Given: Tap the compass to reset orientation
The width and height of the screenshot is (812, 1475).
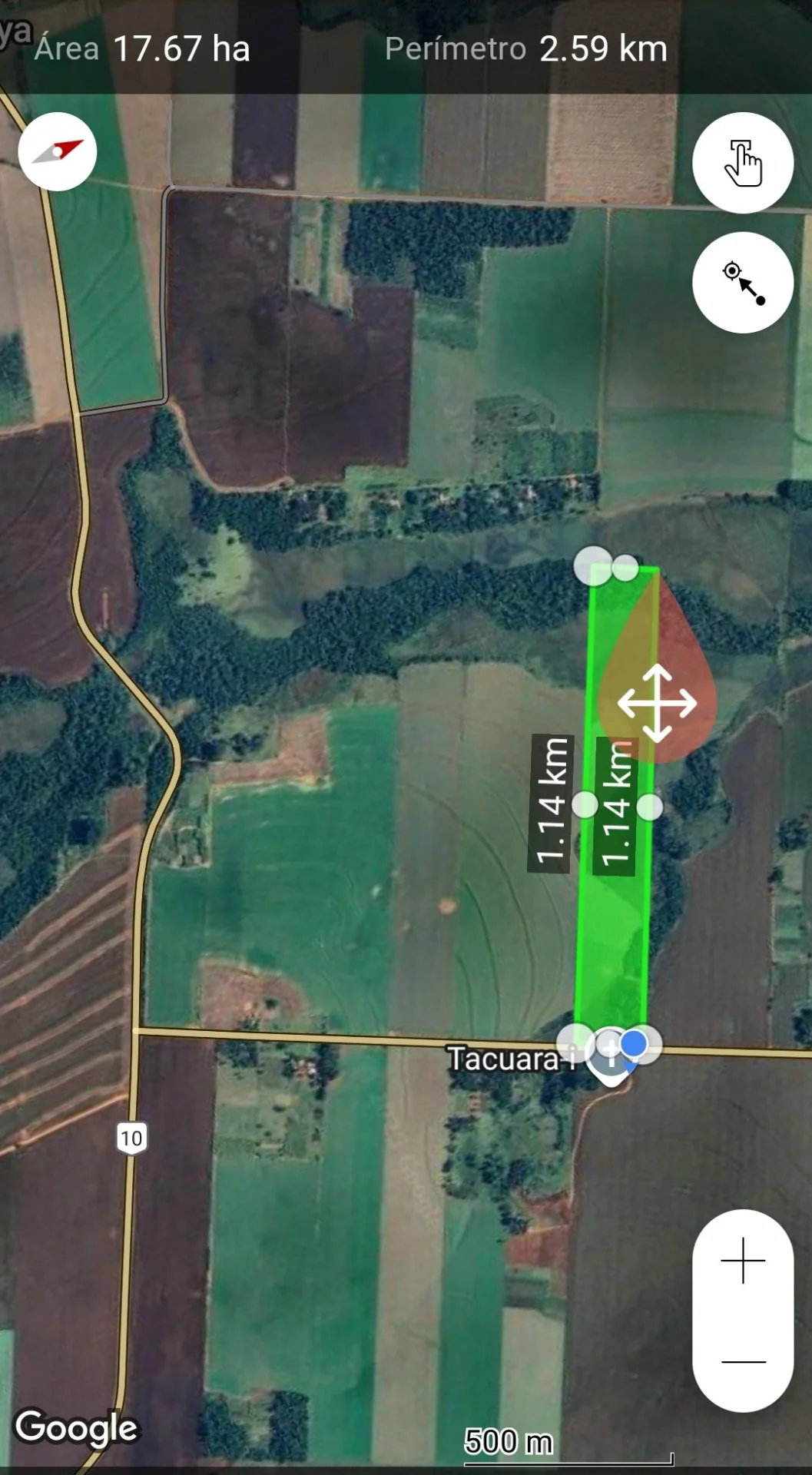Looking at the screenshot, I should click(58, 151).
